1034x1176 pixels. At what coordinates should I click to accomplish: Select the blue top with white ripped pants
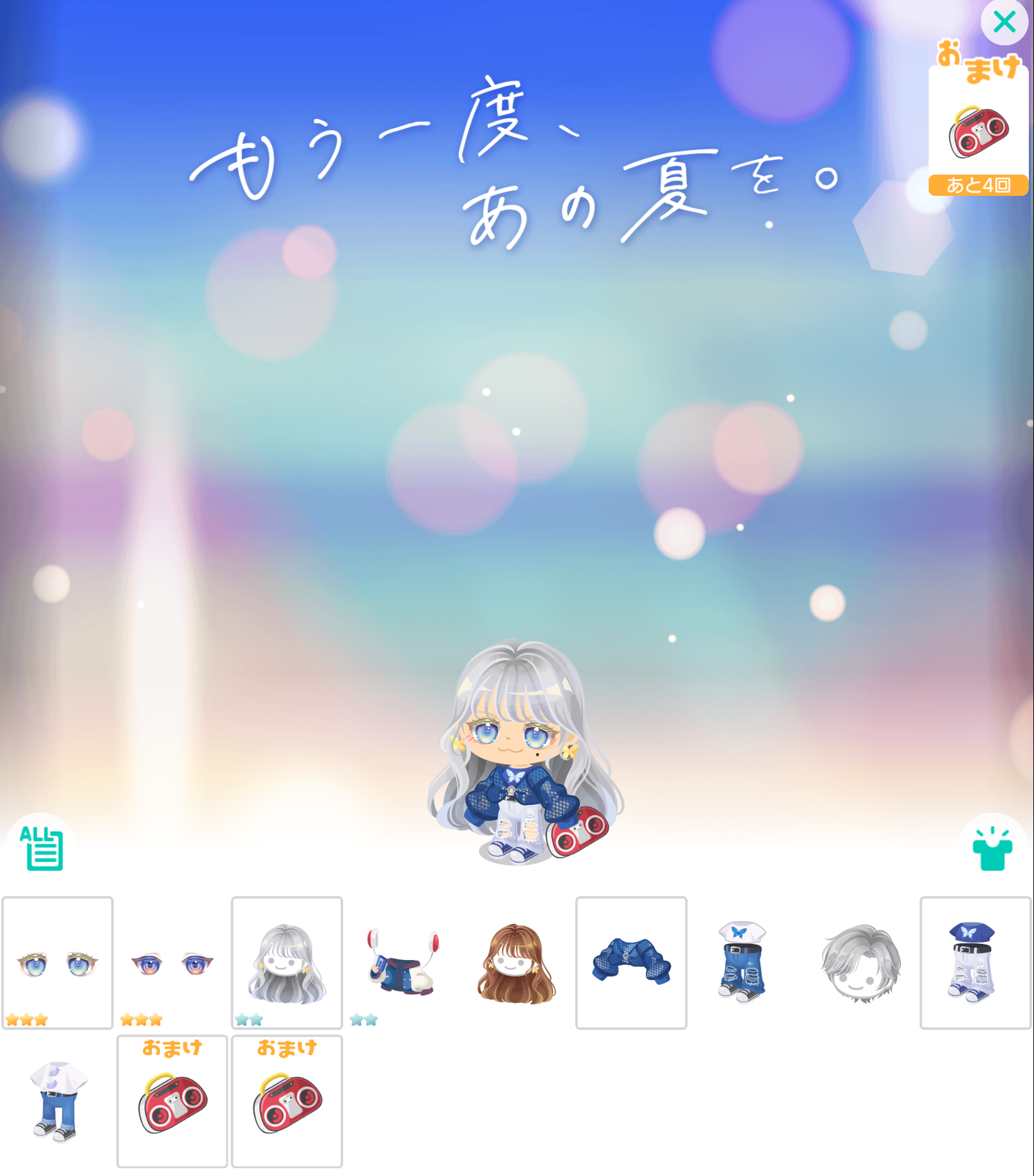coord(975,963)
